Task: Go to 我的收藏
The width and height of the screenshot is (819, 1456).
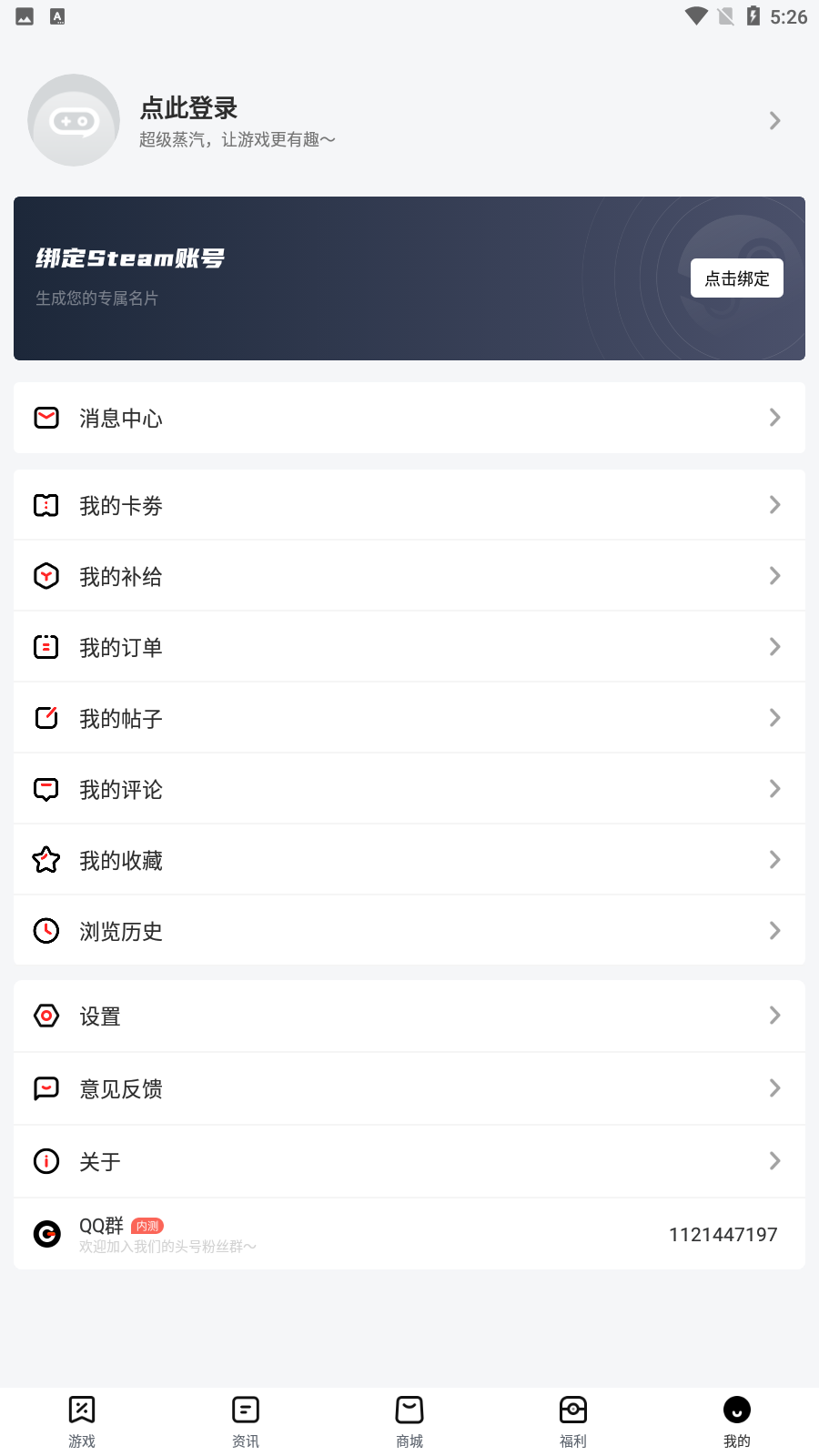Action: [x=409, y=860]
